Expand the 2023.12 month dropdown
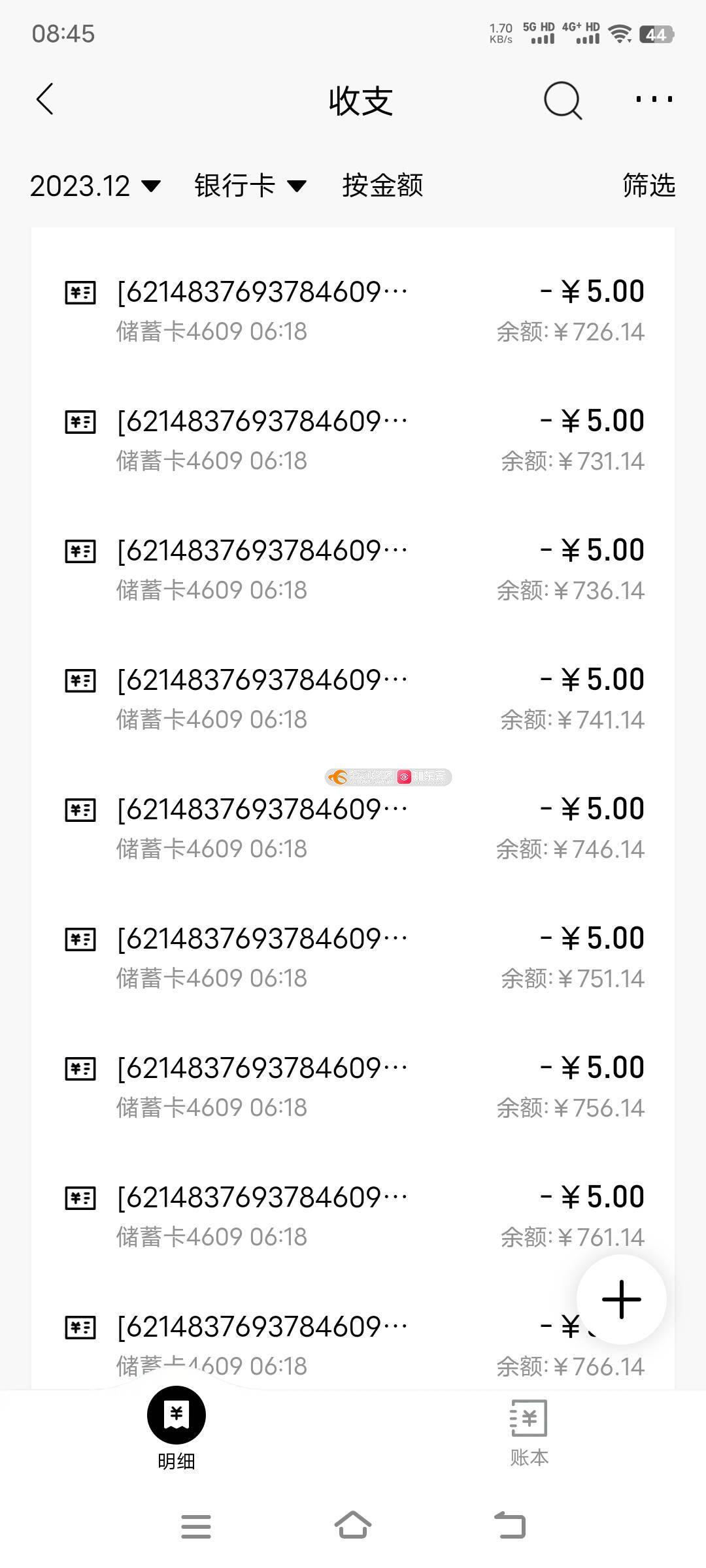 [95, 186]
